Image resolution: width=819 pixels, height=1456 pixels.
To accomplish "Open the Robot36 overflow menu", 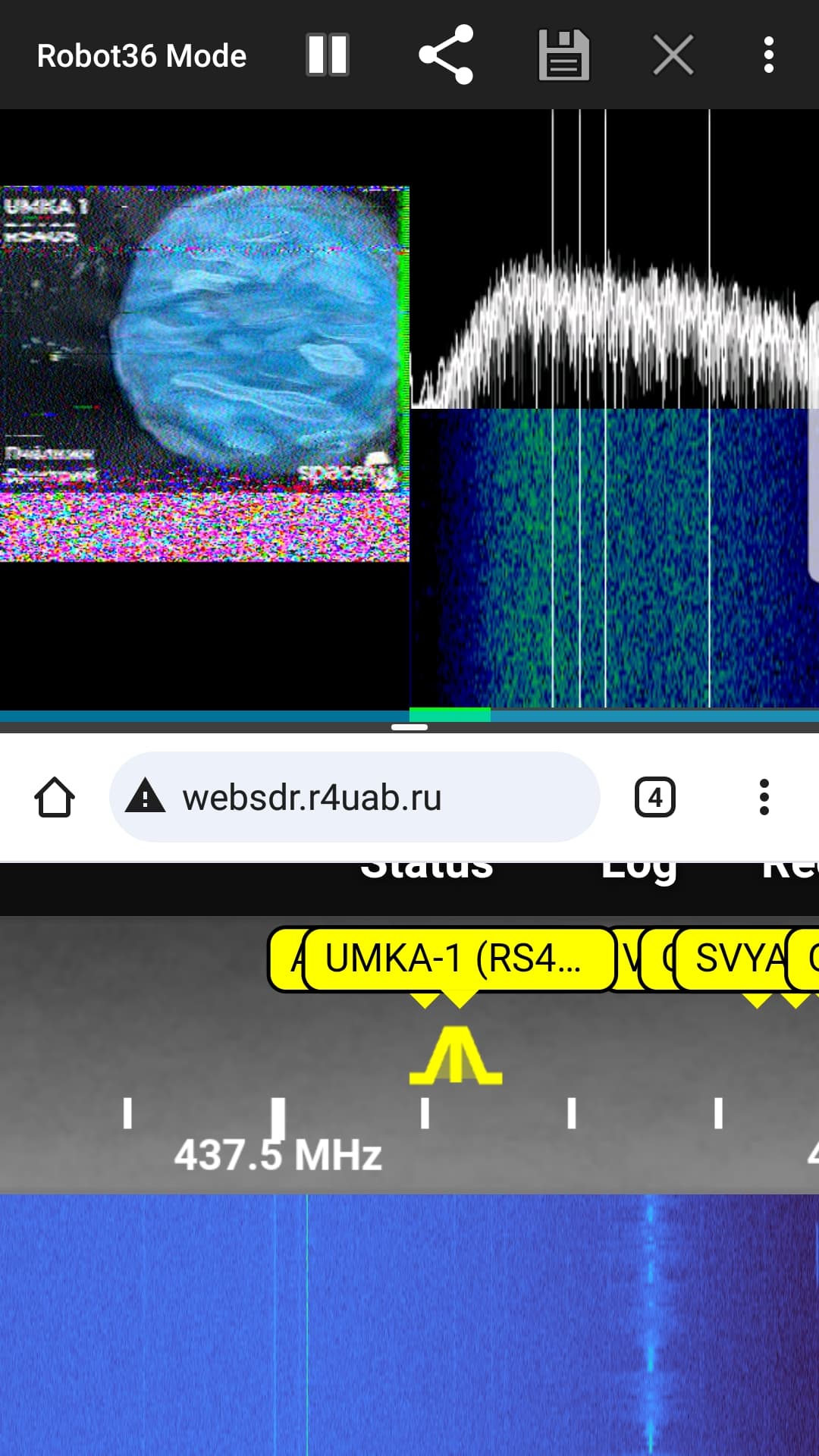I will click(x=769, y=55).
